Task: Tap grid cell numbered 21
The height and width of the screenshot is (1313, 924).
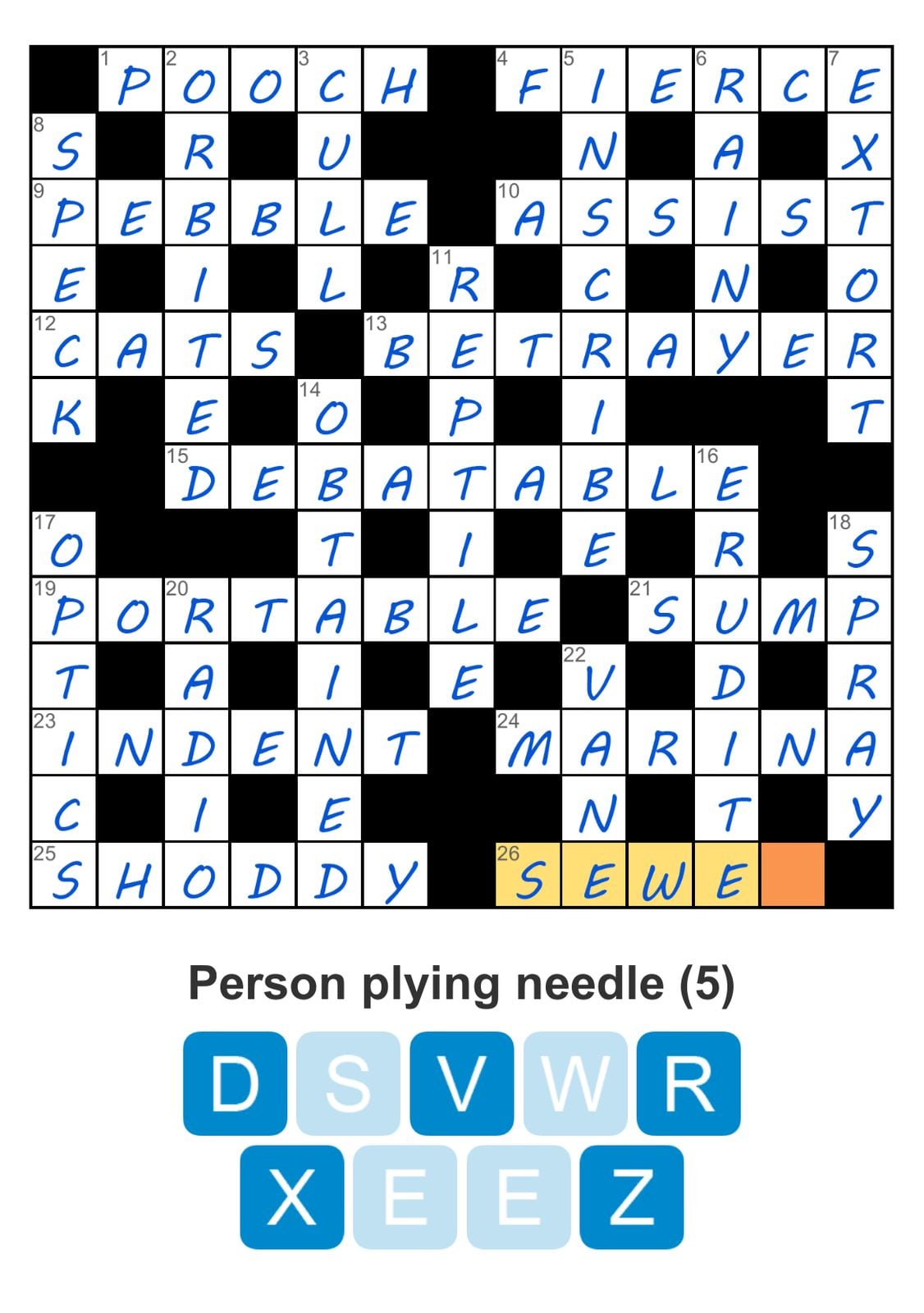Action: (661, 611)
